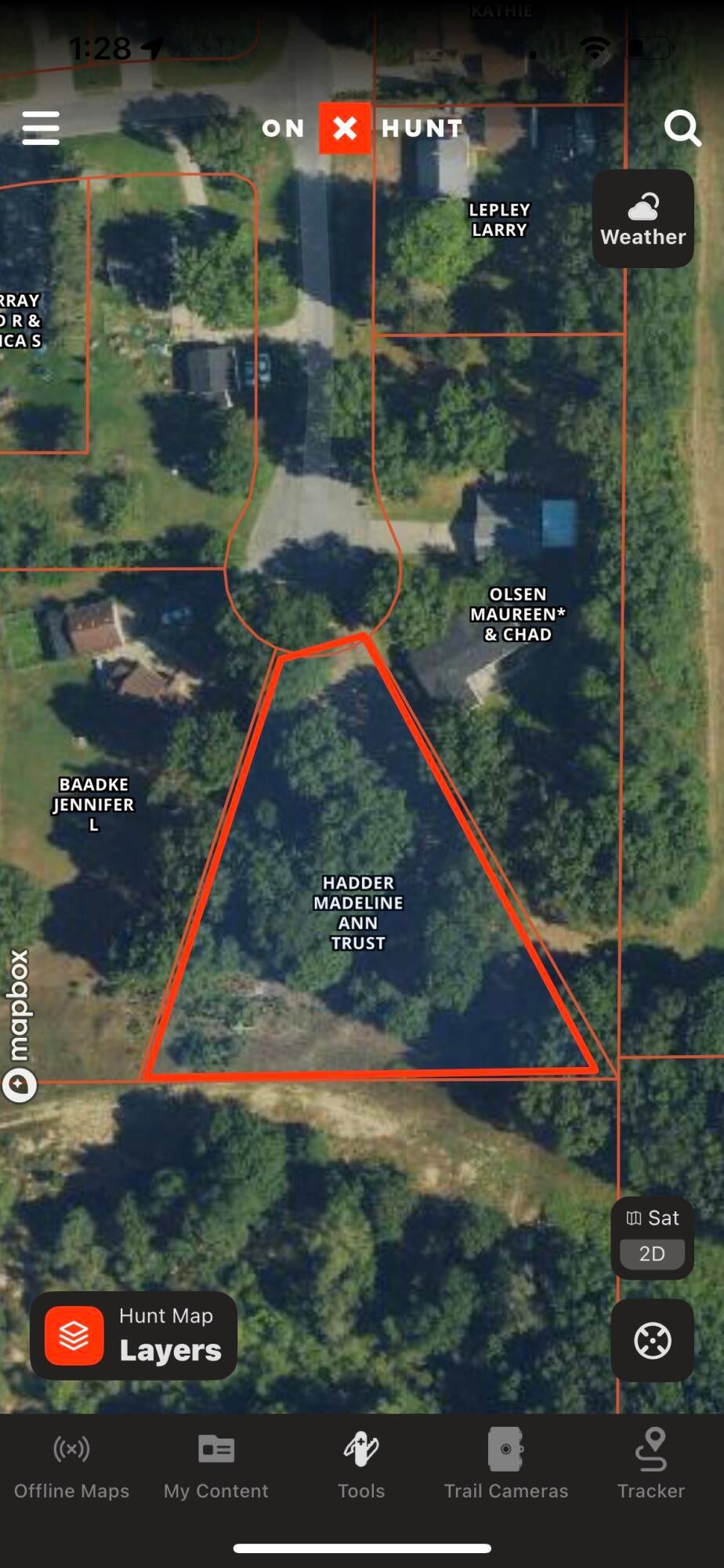Go to the My Content tab
Image resolution: width=724 pixels, height=1568 pixels.
click(216, 1465)
